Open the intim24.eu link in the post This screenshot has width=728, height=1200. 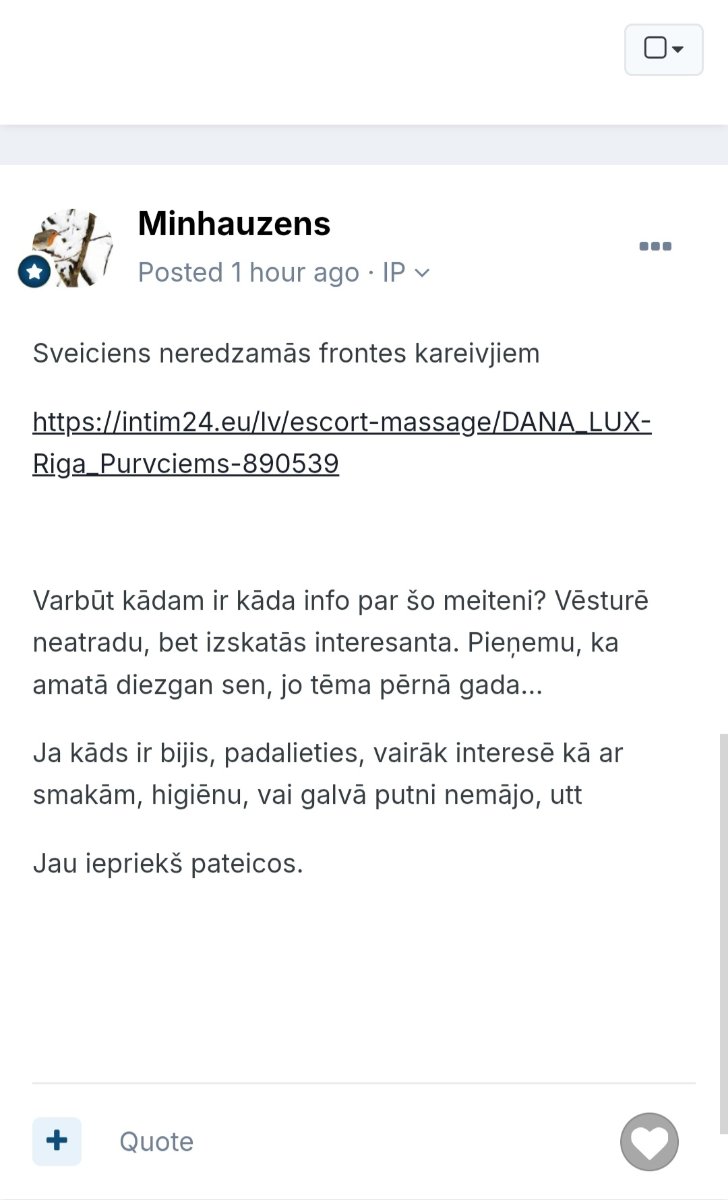tap(342, 442)
